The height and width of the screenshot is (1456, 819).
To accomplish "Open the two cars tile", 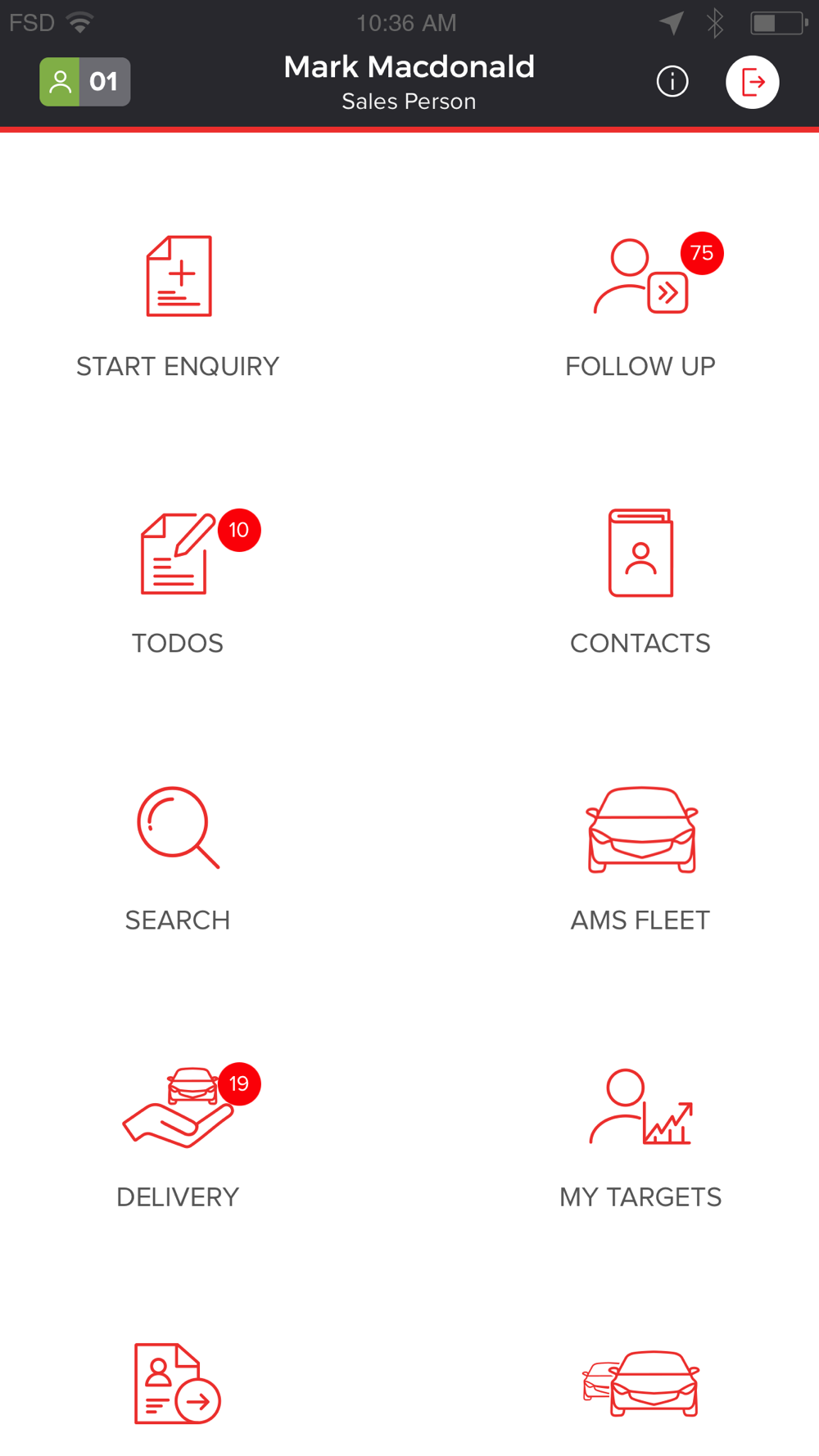I will coord(640,1384).
